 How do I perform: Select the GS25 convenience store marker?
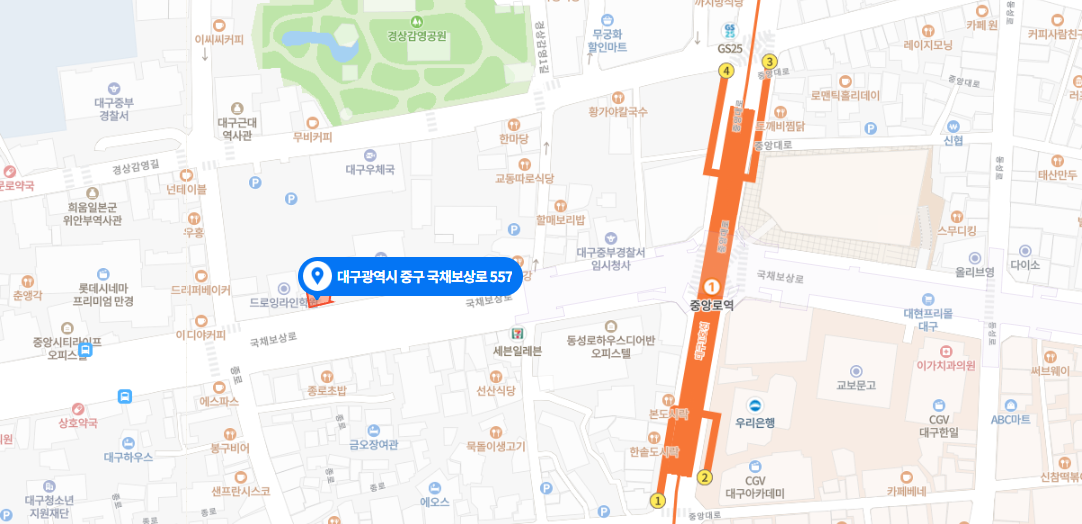pos(728,33)
